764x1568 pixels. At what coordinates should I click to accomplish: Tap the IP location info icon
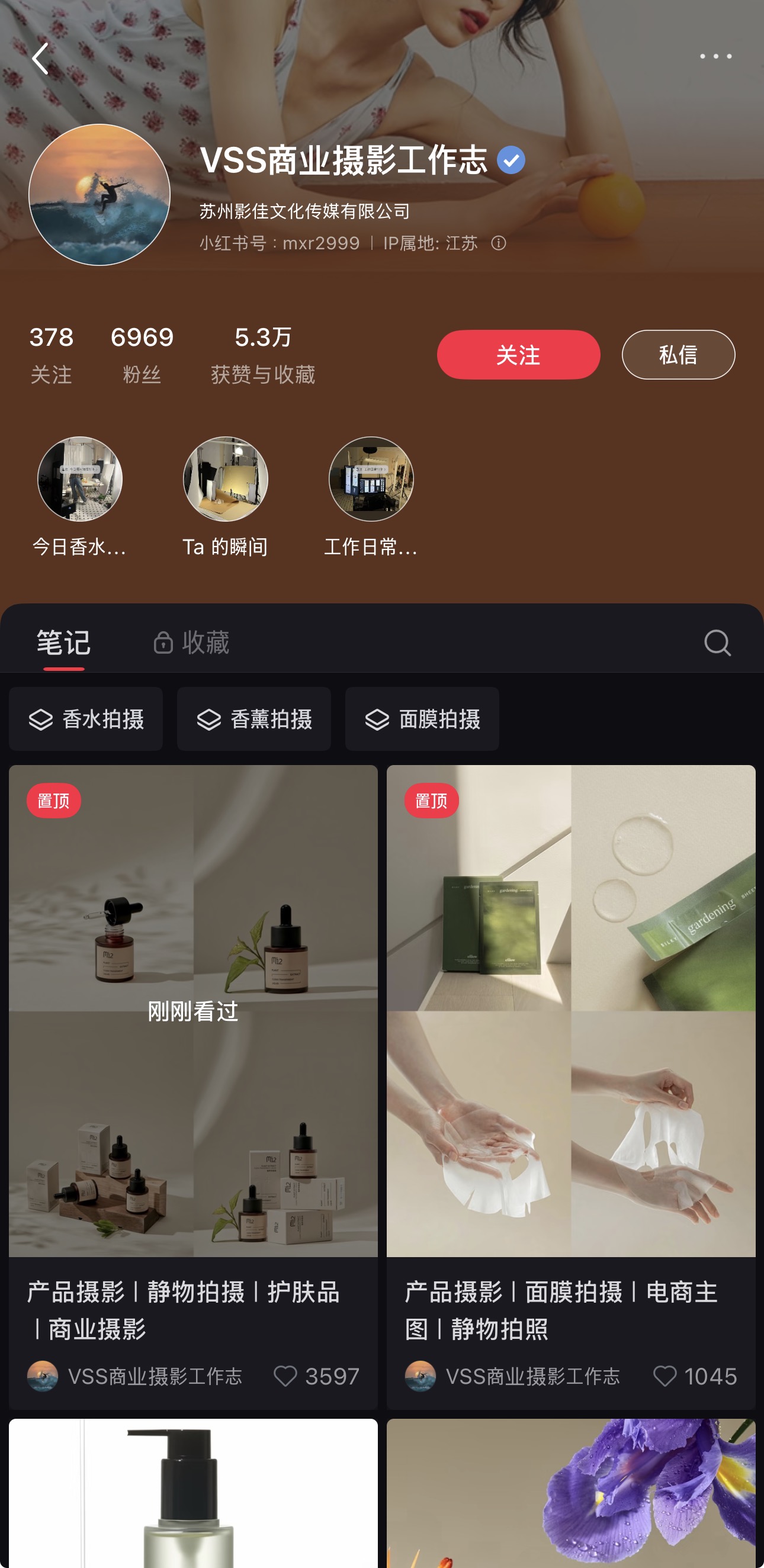click(499, 243)
